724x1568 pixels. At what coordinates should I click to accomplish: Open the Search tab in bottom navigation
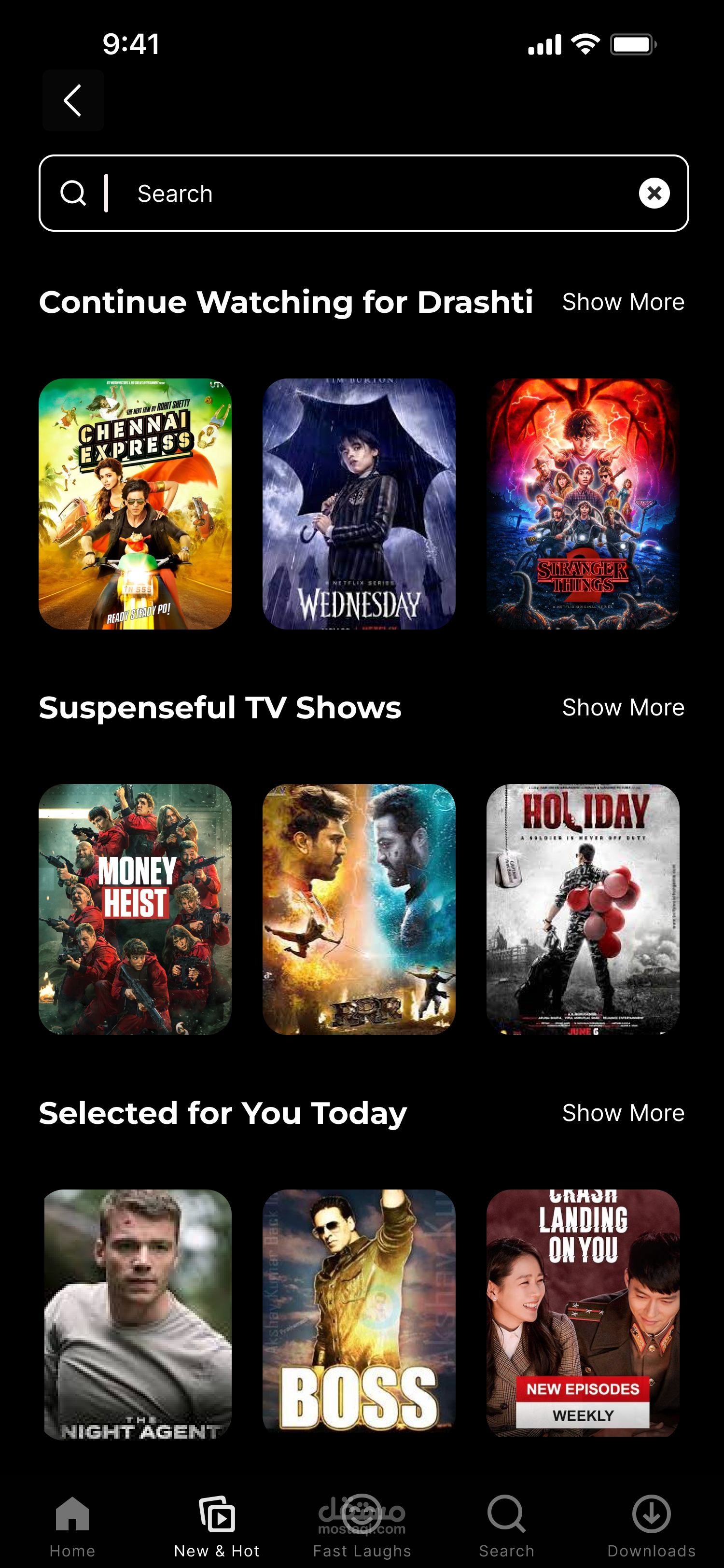click(x=506, y=1526)
